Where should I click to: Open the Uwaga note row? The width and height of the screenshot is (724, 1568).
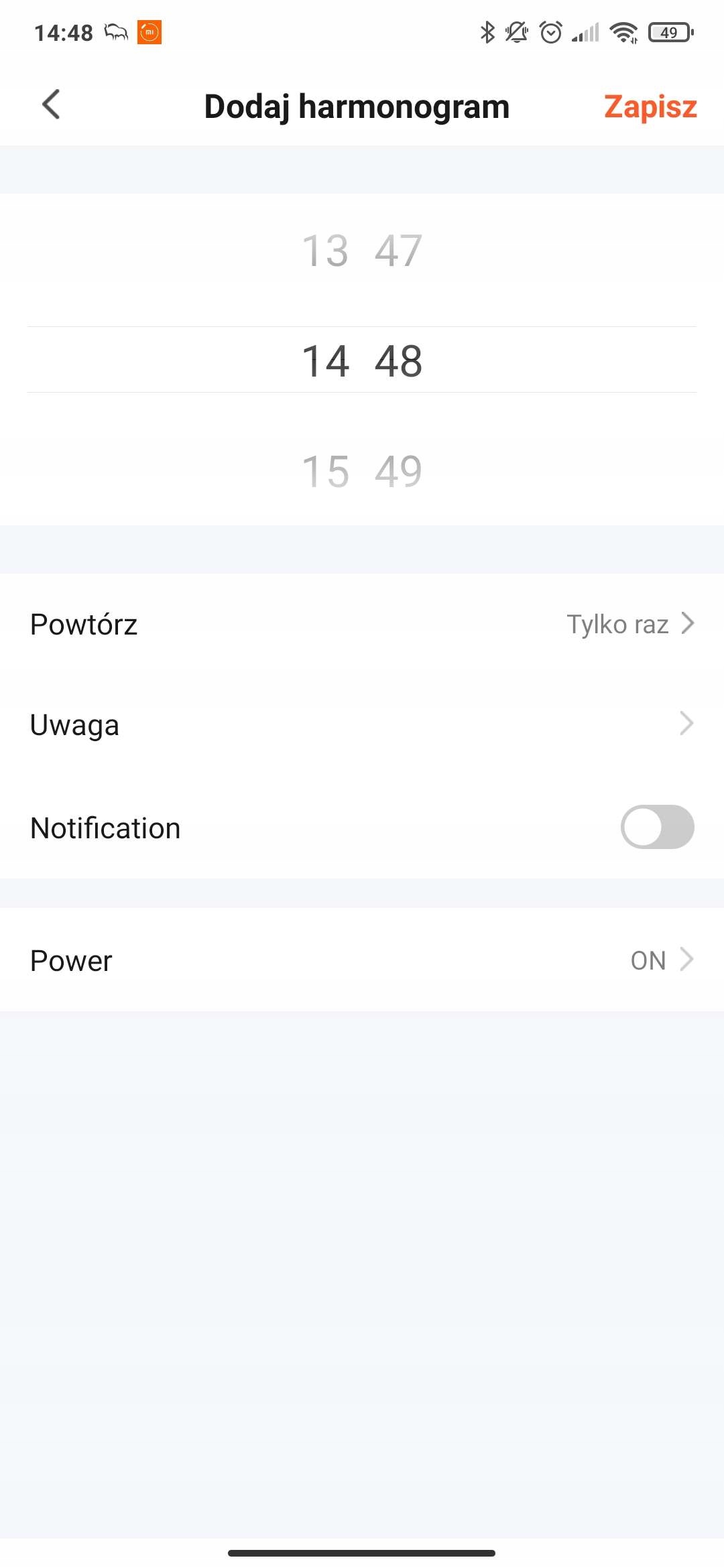(x=362, y=725)
